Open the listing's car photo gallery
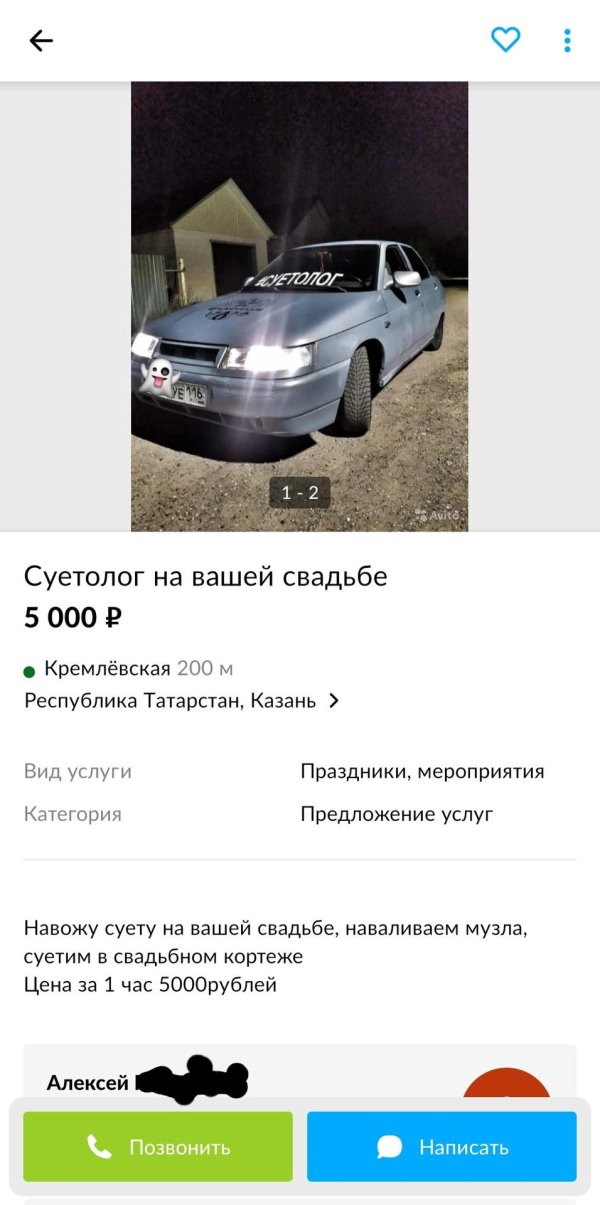 [300, 306]
